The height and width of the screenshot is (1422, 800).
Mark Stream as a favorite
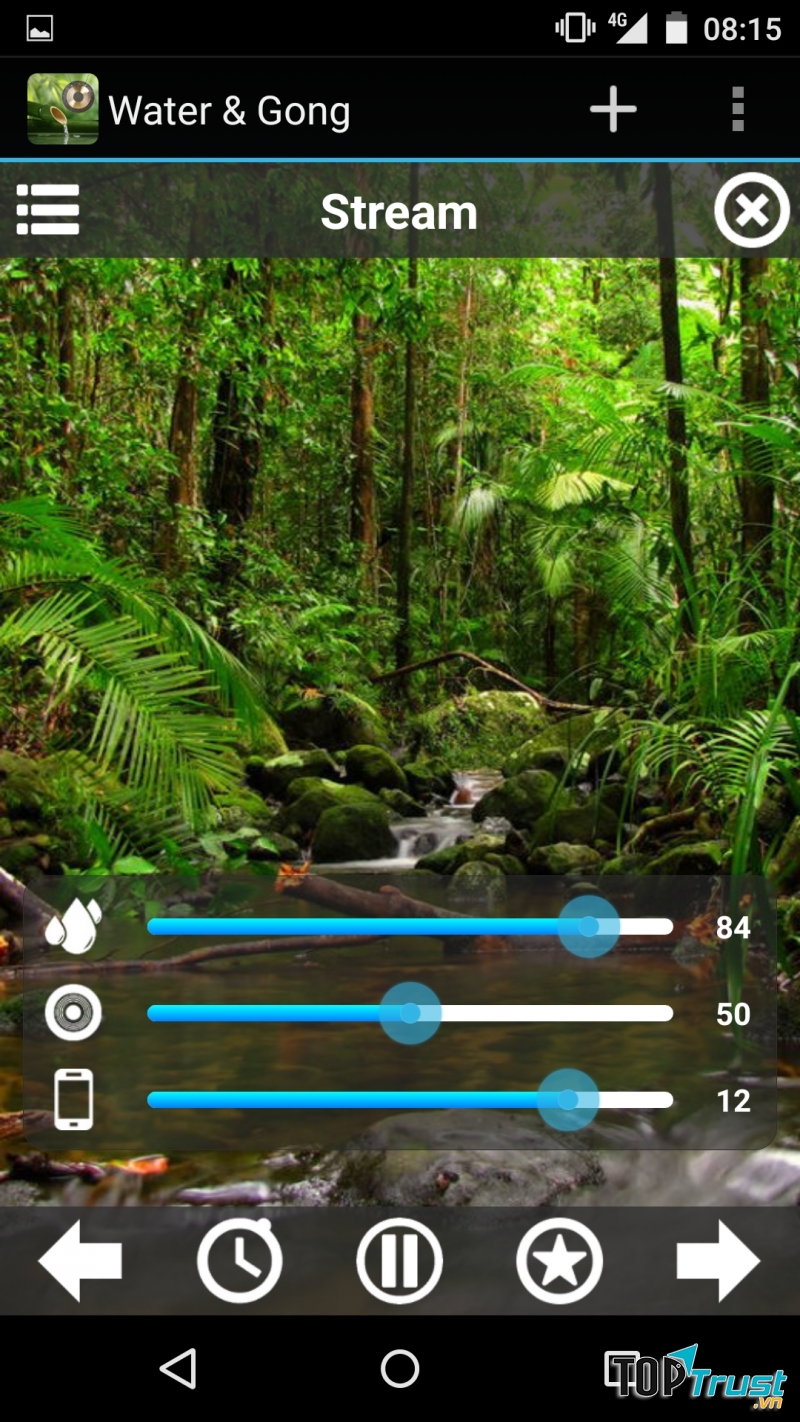[x=559, y=1260]
